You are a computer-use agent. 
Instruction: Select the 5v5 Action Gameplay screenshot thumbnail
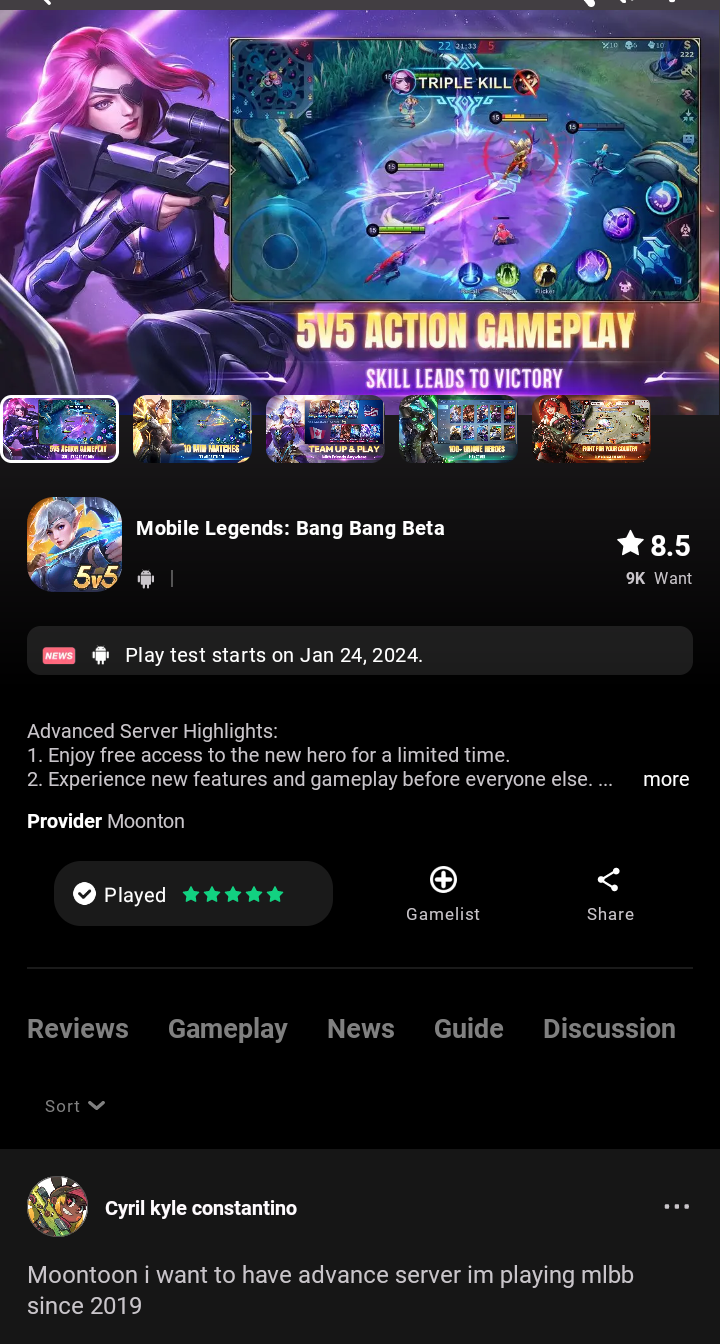coord(60,429)
